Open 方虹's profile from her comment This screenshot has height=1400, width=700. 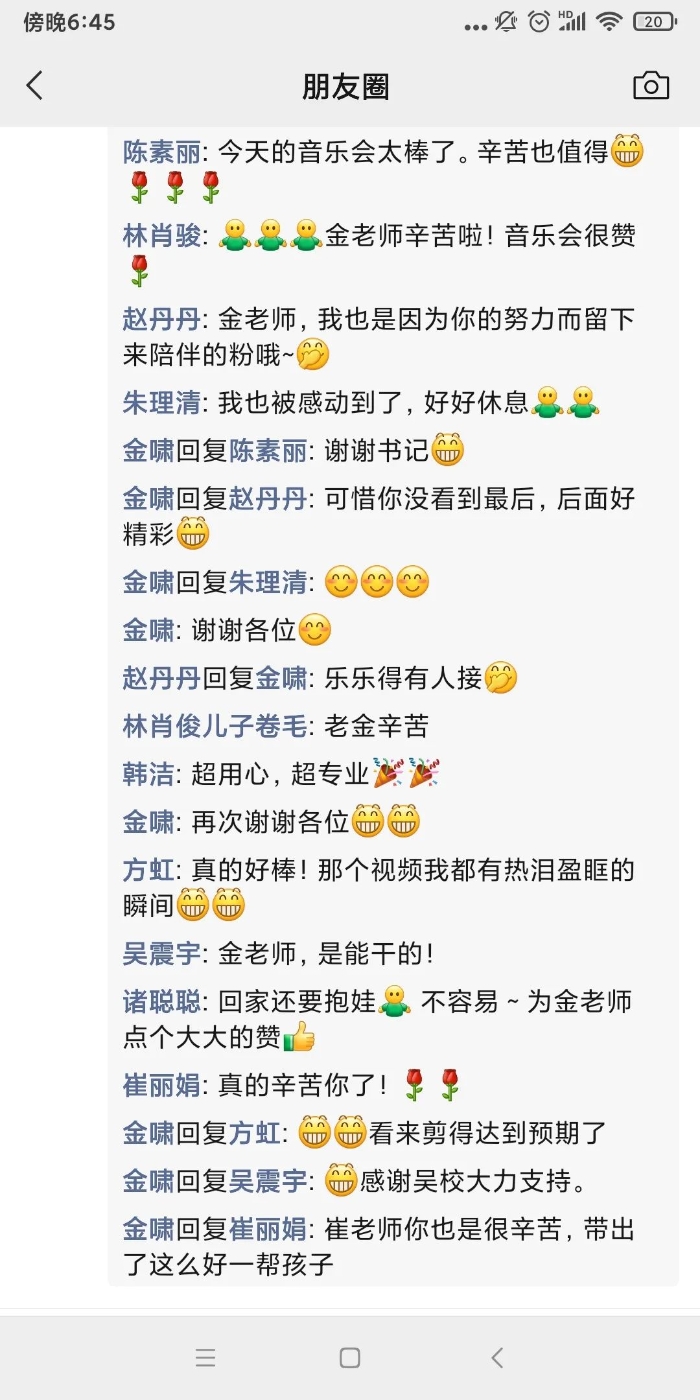coord(148,870)
